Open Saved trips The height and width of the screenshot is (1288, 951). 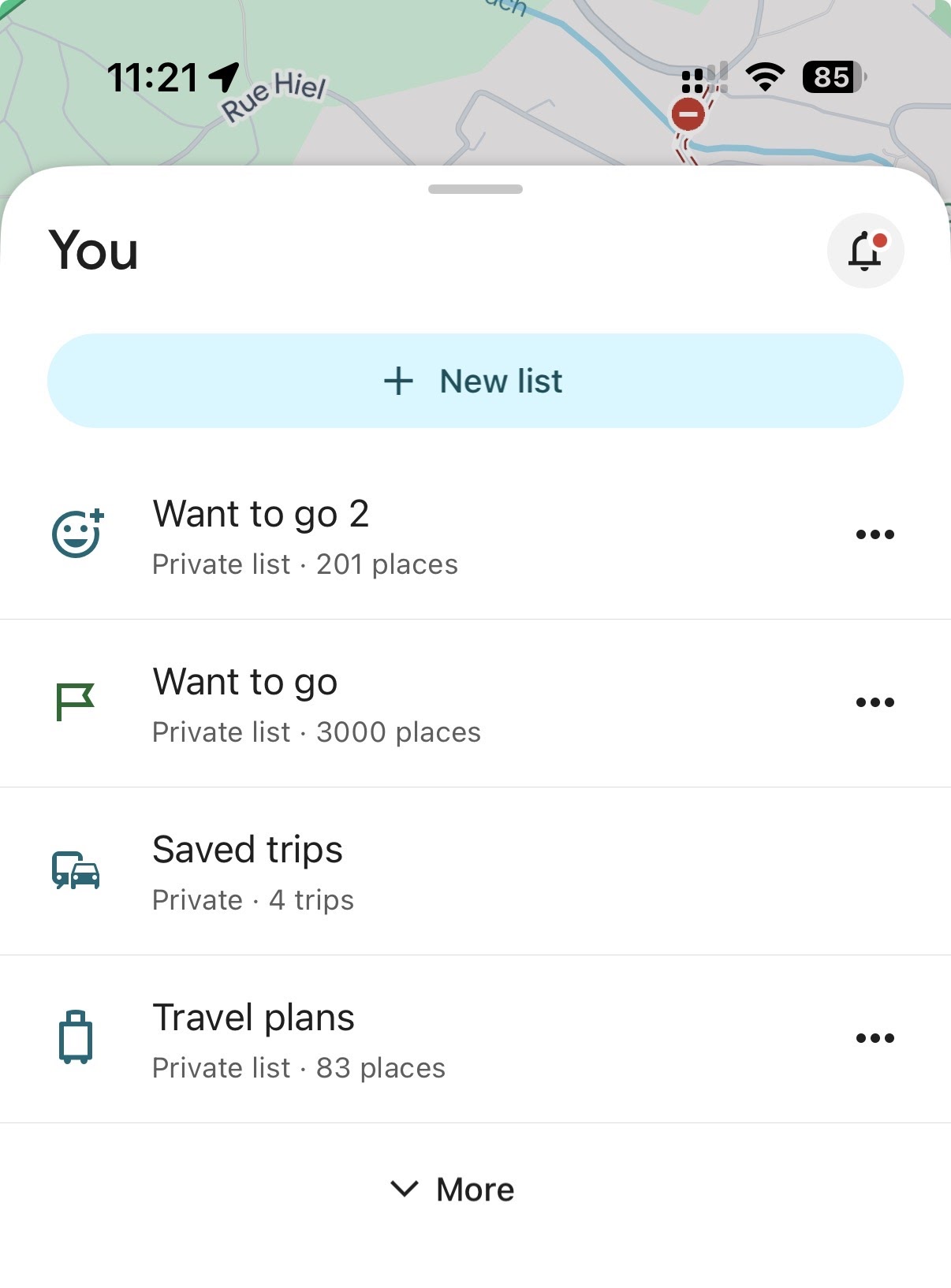(x=475, y=872)
